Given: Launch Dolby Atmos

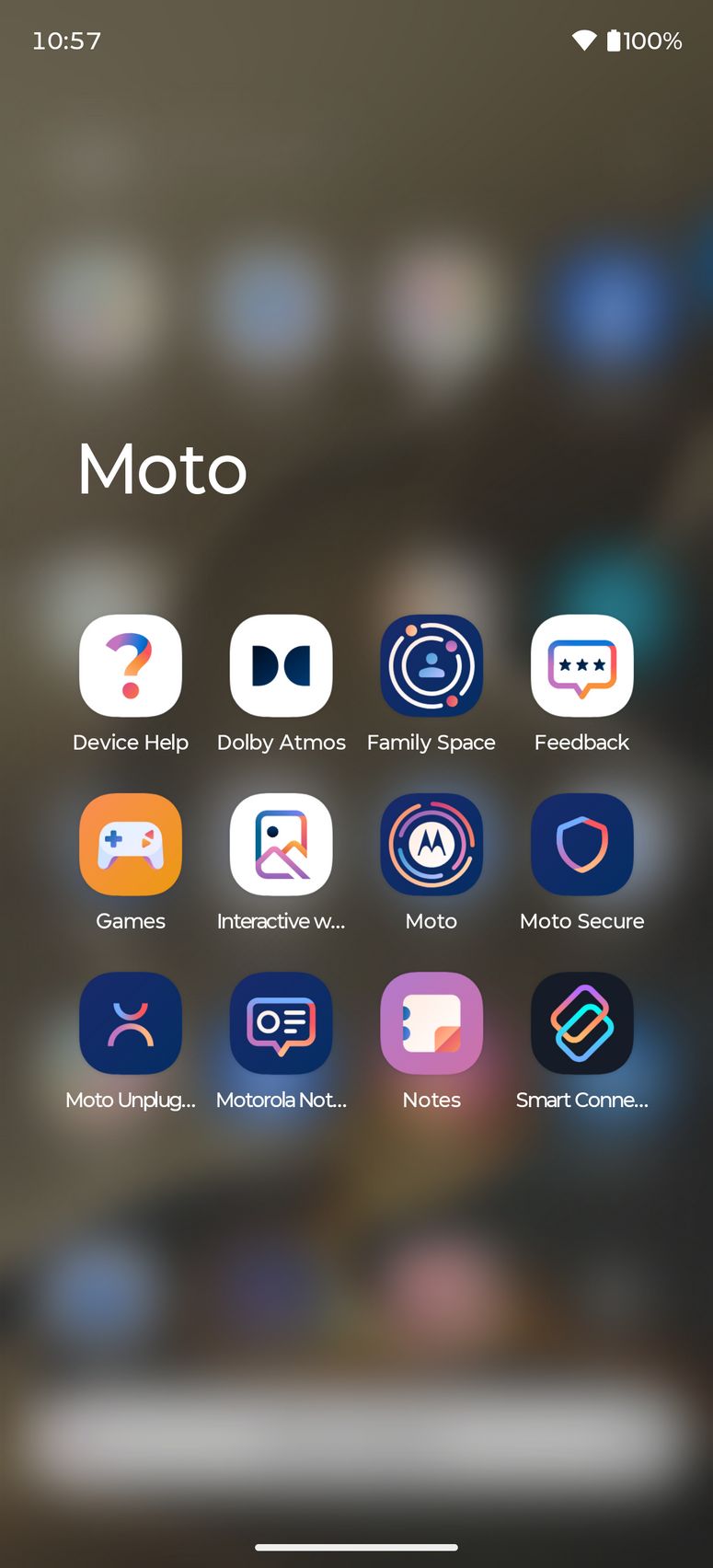Looking at the screenshot, I should click(281, 666).
